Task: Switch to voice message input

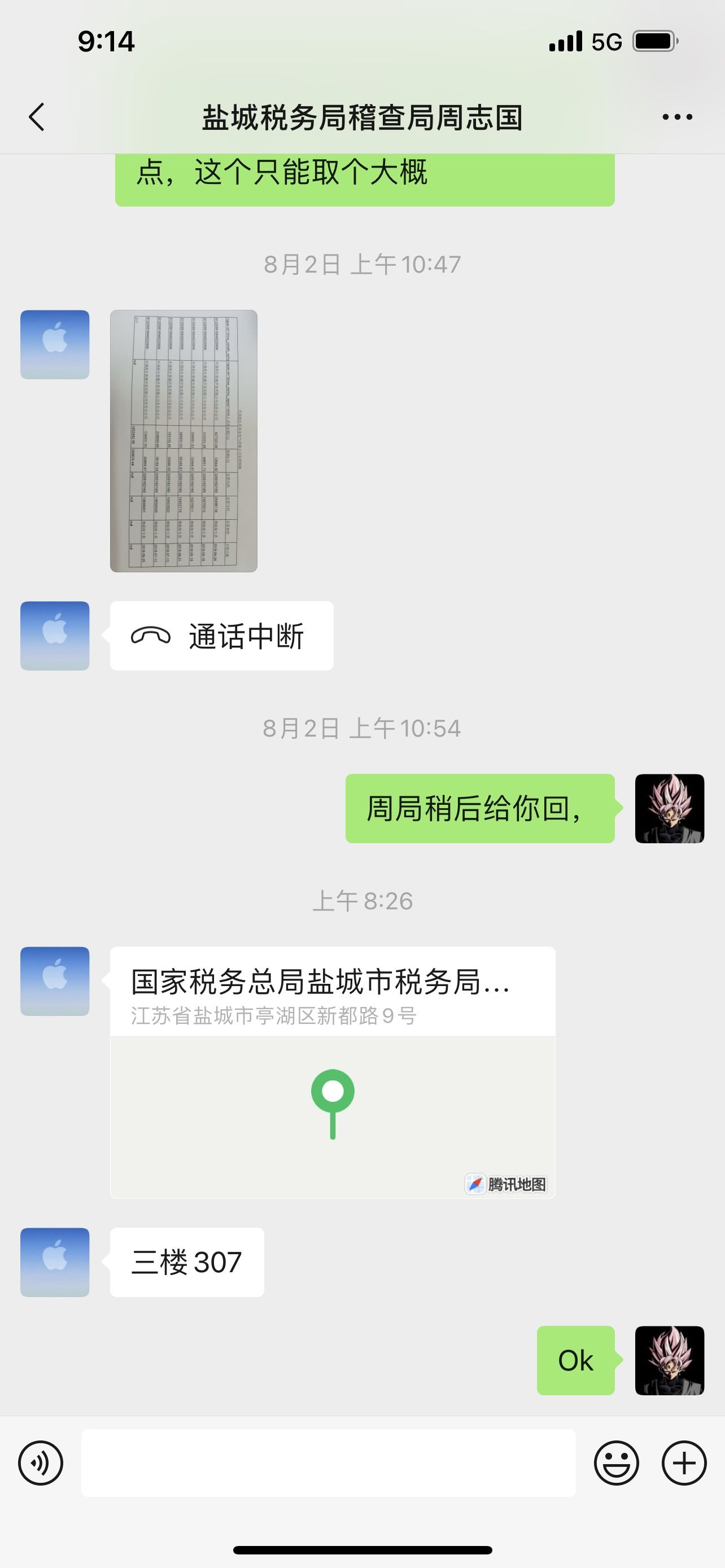Action: (41, 1462)
